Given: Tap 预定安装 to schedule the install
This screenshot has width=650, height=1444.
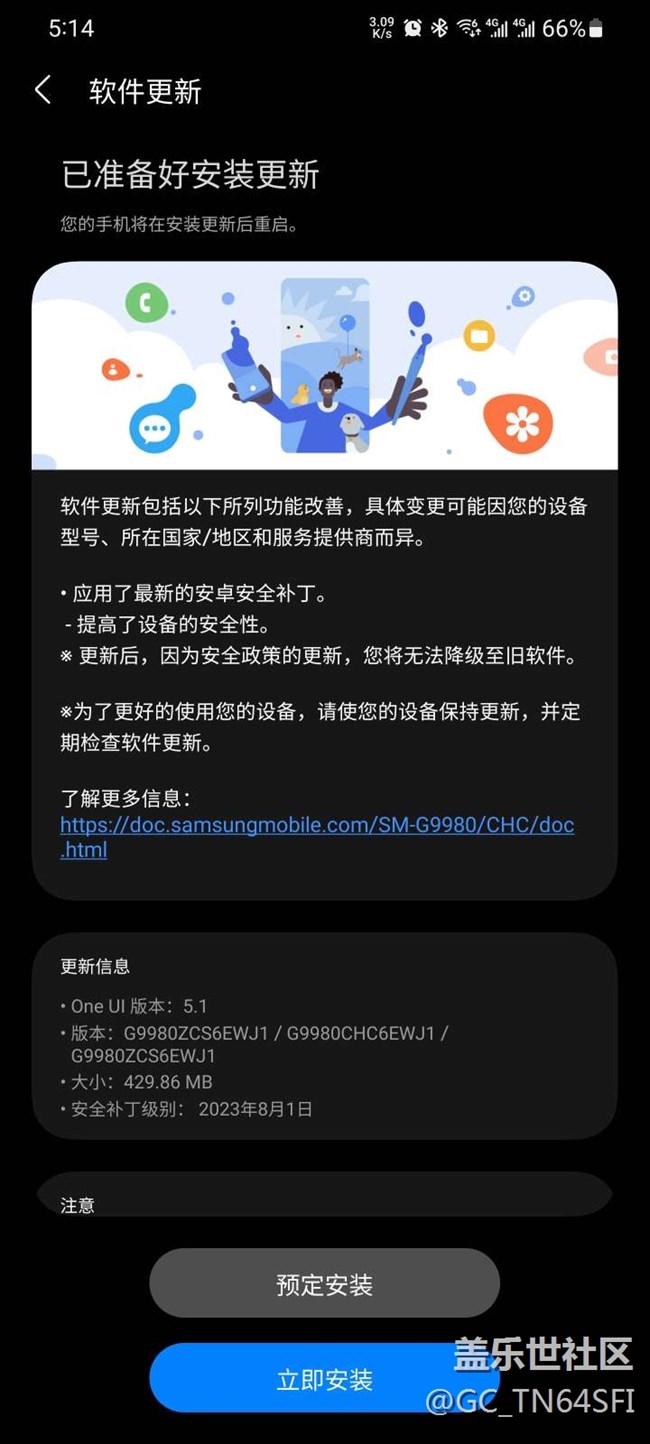Looking at the screenshot, I should coord(324,1284).
